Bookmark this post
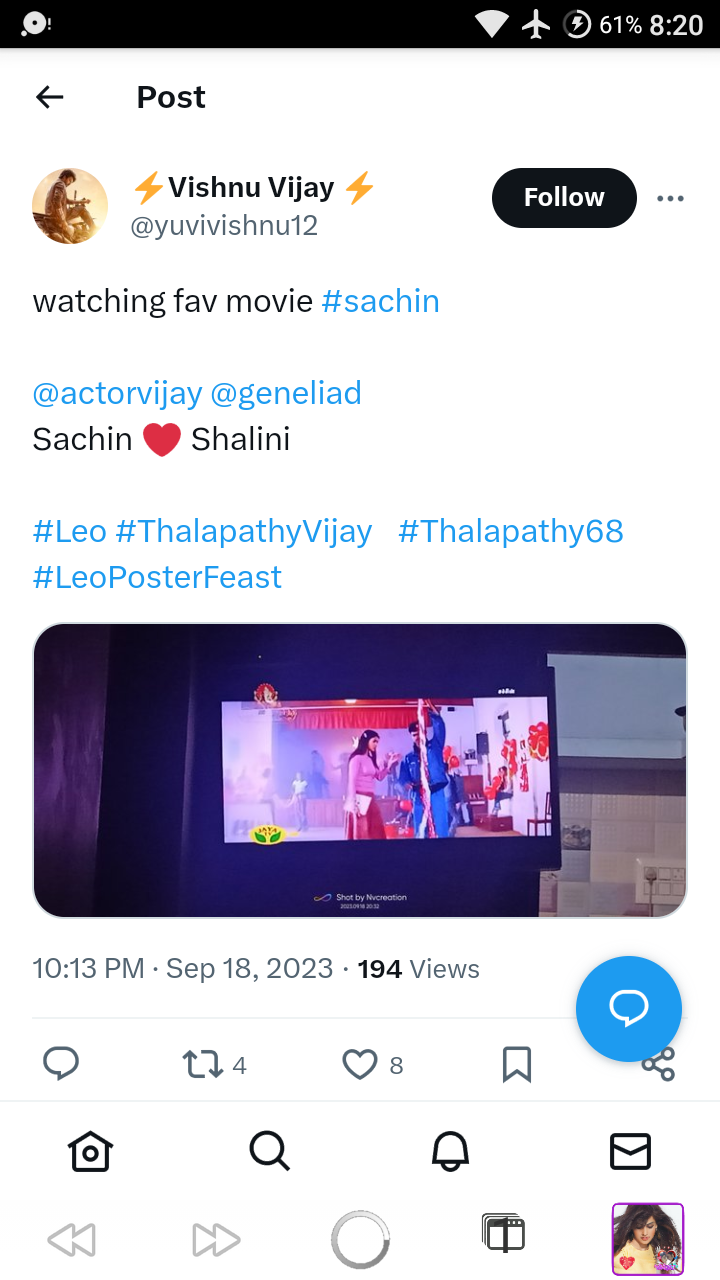 coord(516,1065)
